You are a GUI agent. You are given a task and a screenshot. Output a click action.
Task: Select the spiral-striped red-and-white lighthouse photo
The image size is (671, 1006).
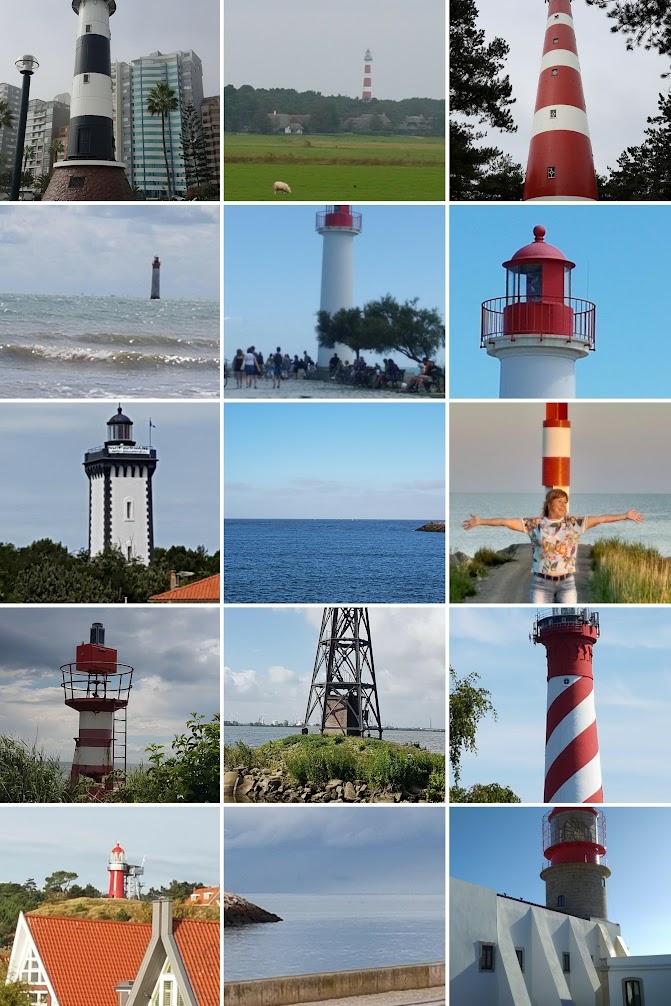click(x=560, y=704)
